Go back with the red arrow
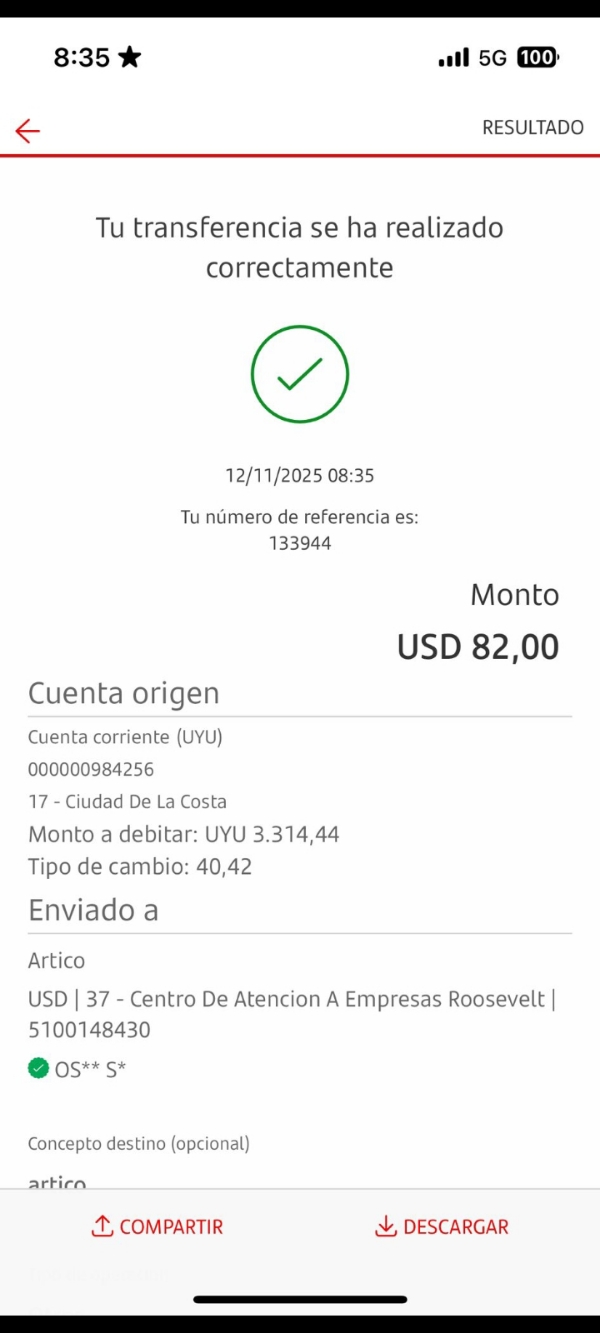 coord(28,130)
